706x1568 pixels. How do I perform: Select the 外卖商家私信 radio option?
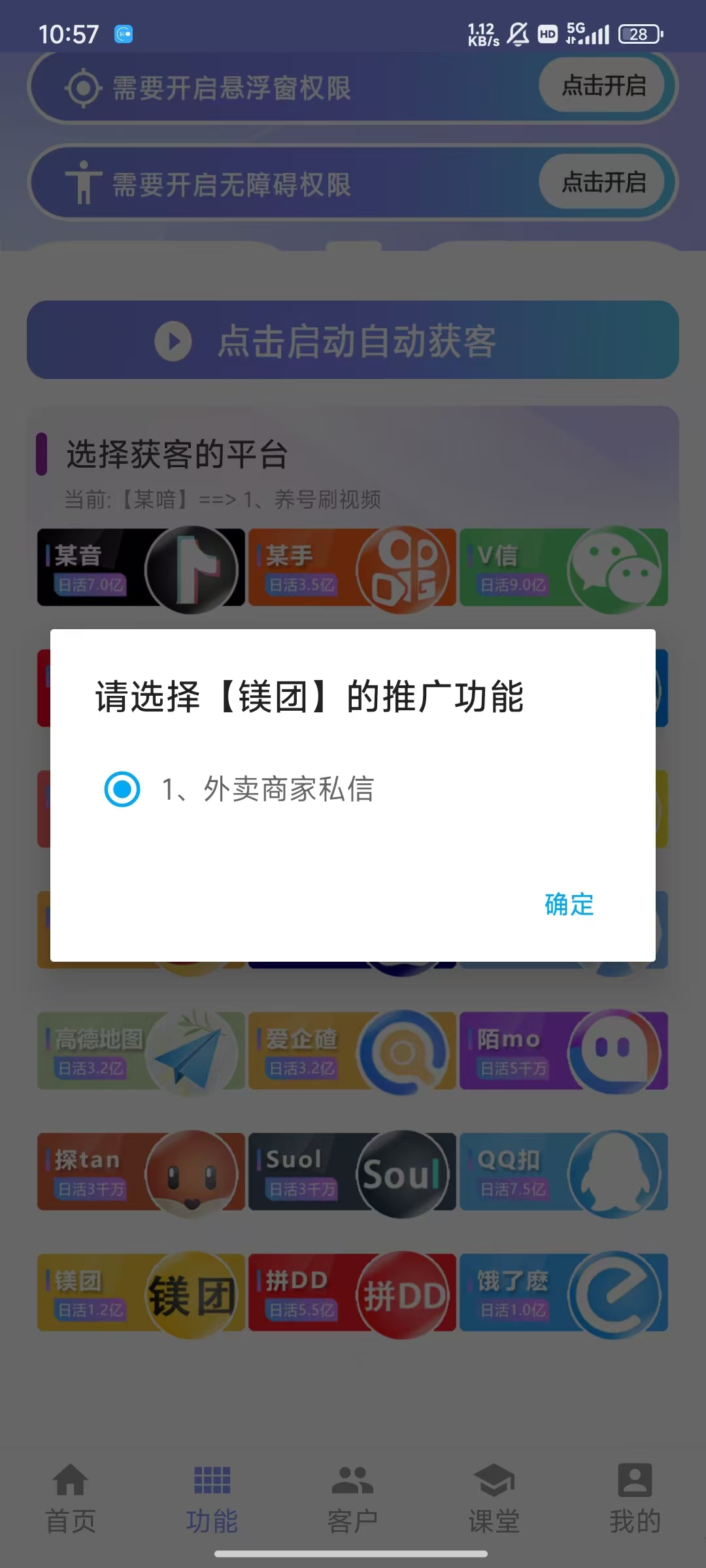[122, 789]
